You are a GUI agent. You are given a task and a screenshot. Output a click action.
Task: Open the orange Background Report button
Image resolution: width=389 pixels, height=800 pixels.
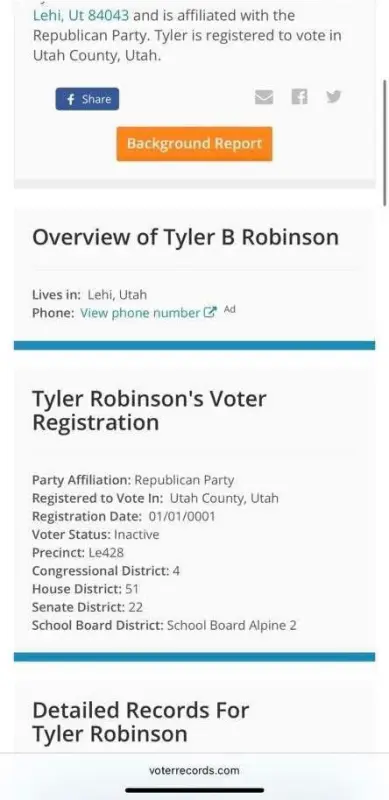click(x=194, y=144)
